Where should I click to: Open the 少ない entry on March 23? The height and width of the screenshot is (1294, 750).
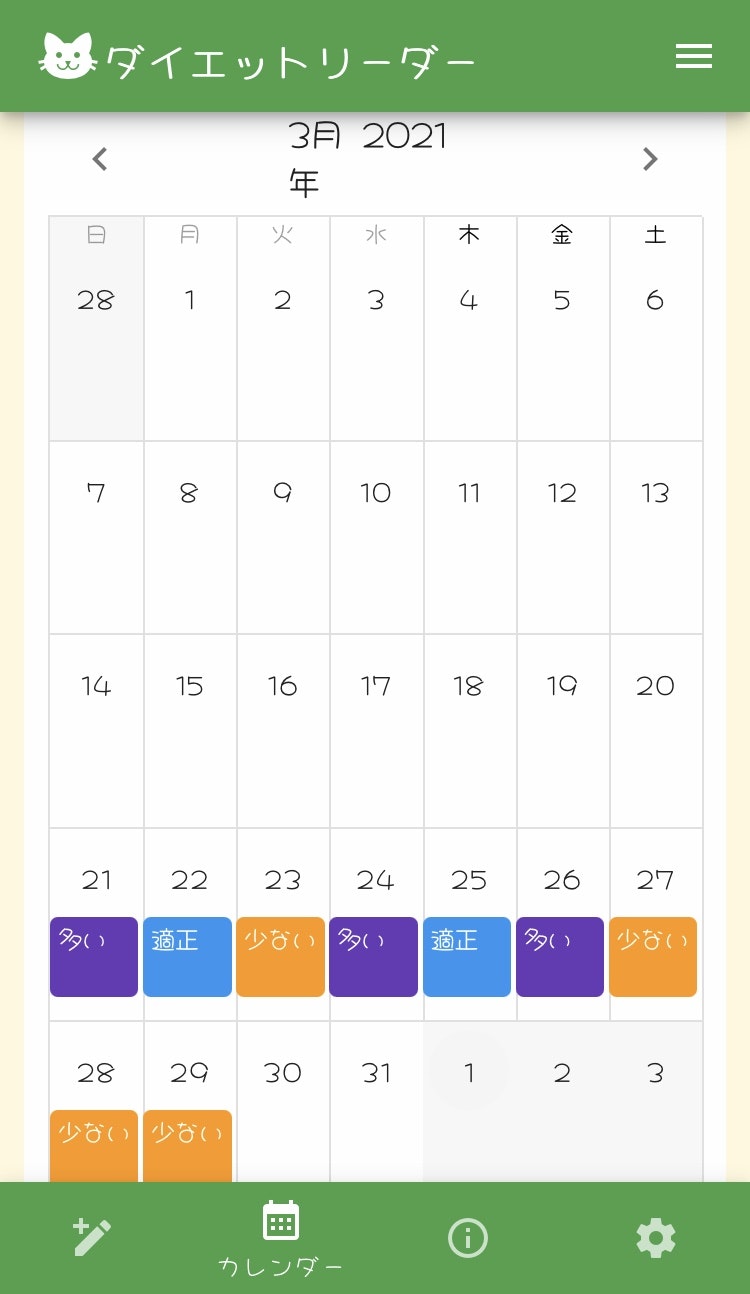coord(281,957)
